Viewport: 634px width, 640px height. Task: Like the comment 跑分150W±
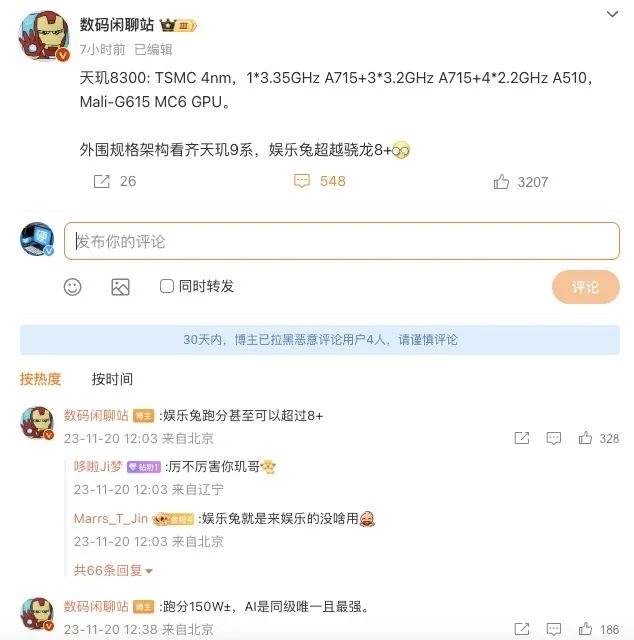(x=585, y=630)
